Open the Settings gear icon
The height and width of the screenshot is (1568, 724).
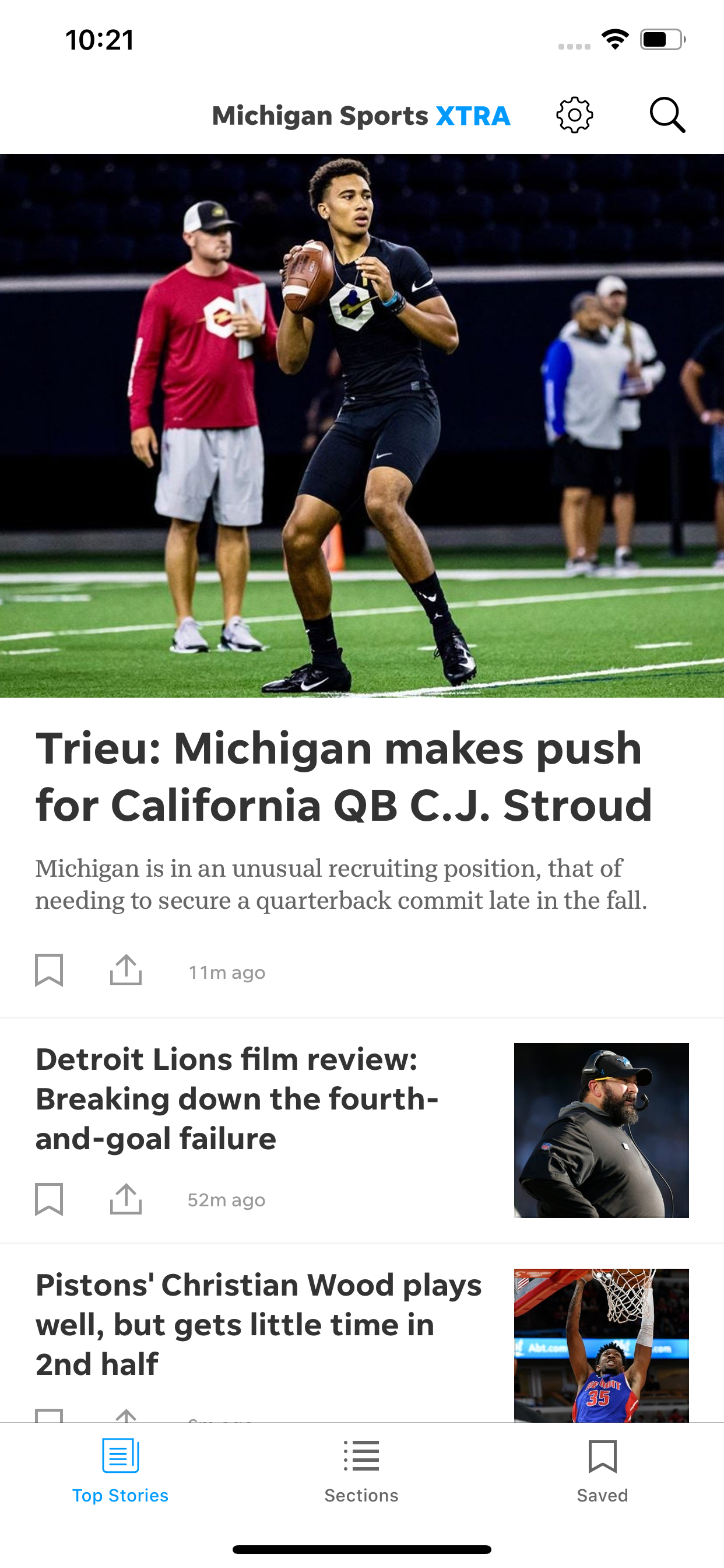coord(574,115)
